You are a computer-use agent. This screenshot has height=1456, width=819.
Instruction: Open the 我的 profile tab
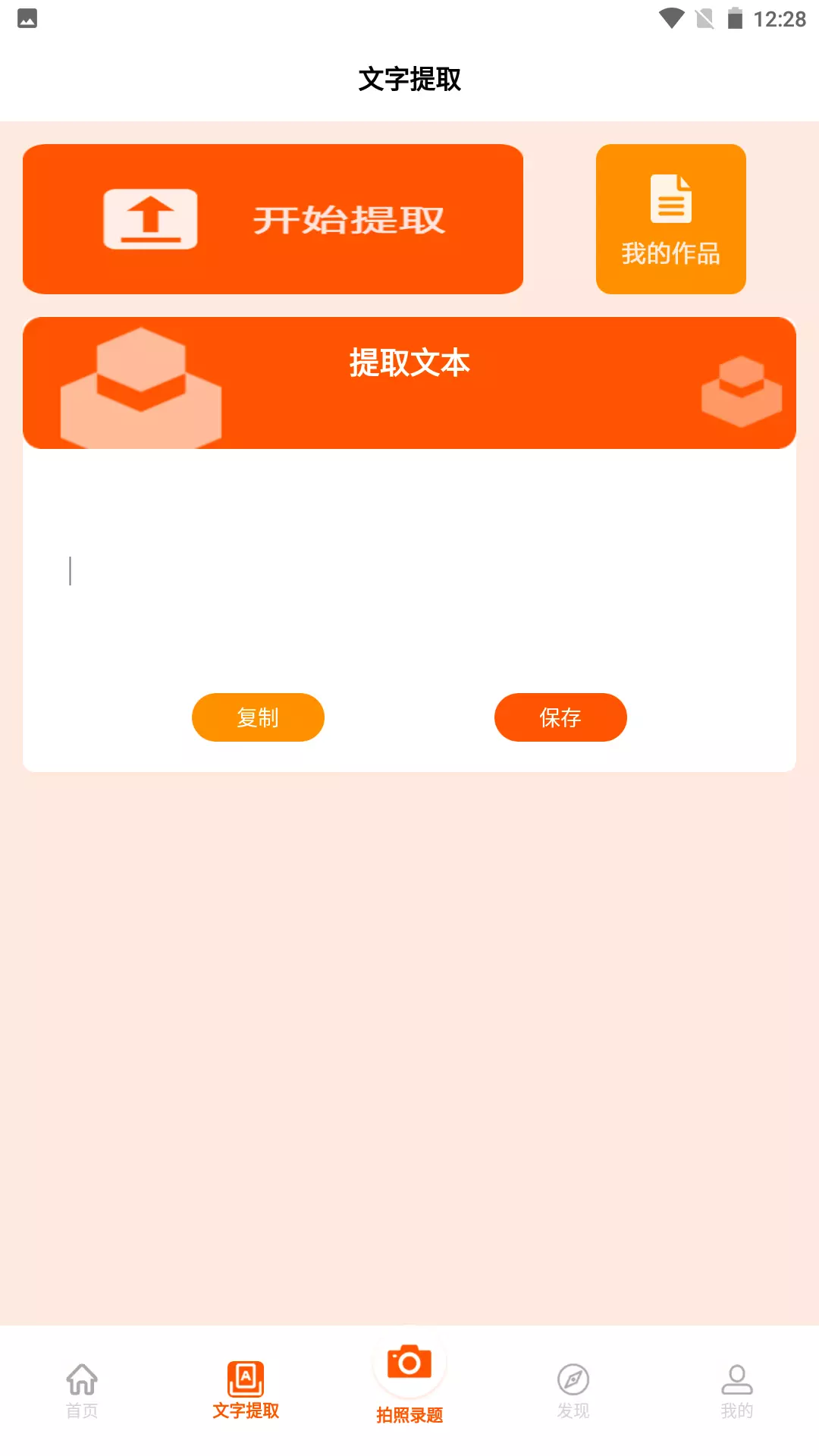pos(736,1391)
